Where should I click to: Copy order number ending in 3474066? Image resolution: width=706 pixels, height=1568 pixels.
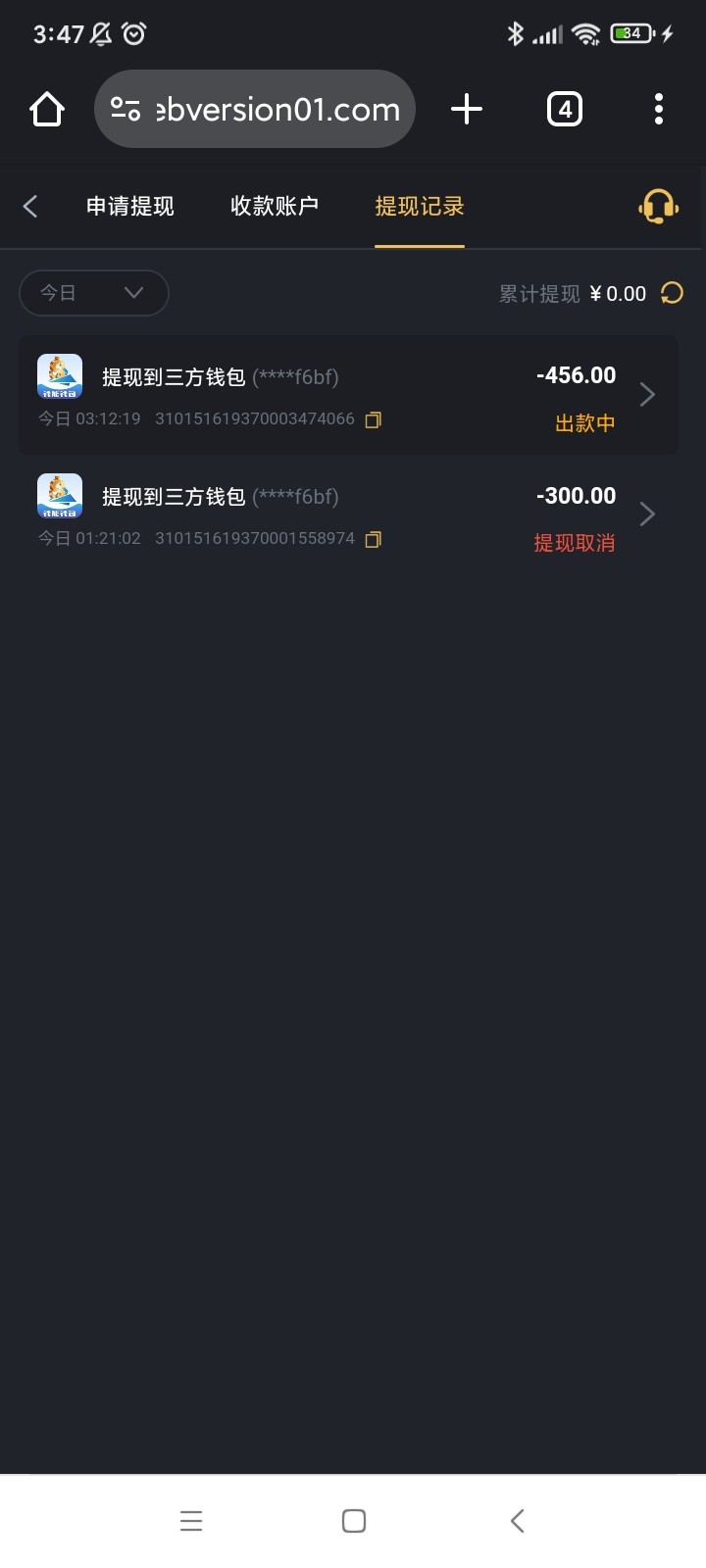pos(374,420)
